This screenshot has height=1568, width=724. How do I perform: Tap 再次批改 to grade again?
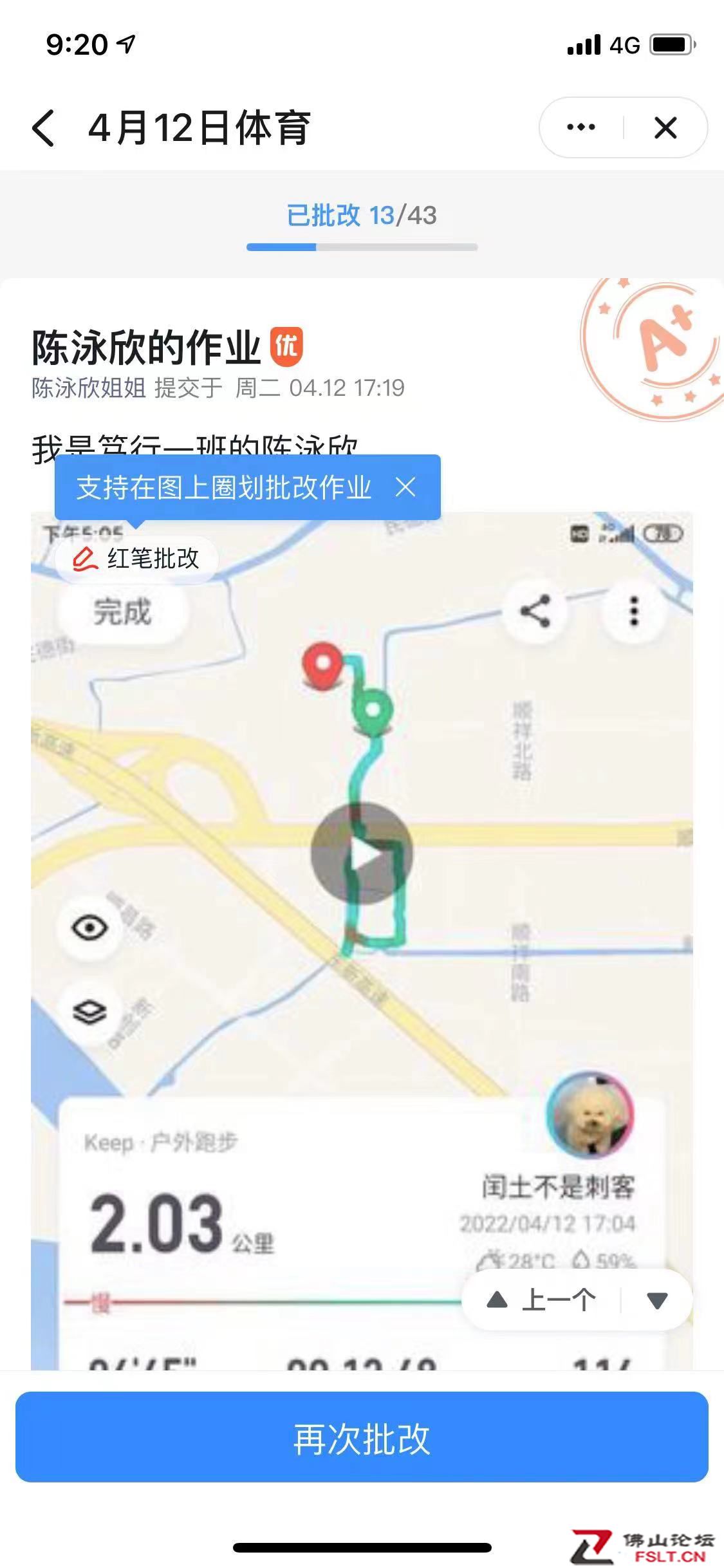click(x=362, y=1439)
